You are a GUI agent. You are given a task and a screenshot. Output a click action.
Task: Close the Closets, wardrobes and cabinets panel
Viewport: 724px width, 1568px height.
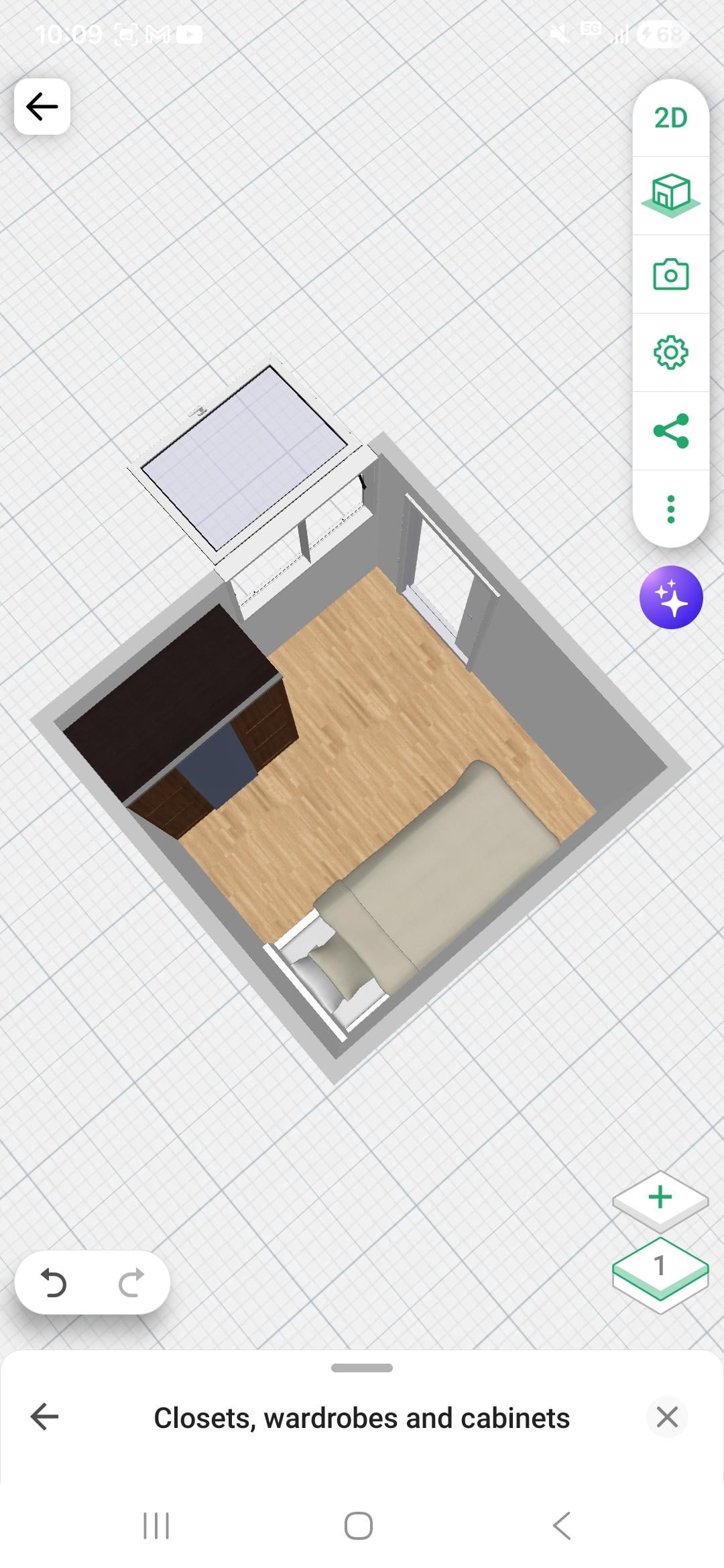[x=667, y=1417]
